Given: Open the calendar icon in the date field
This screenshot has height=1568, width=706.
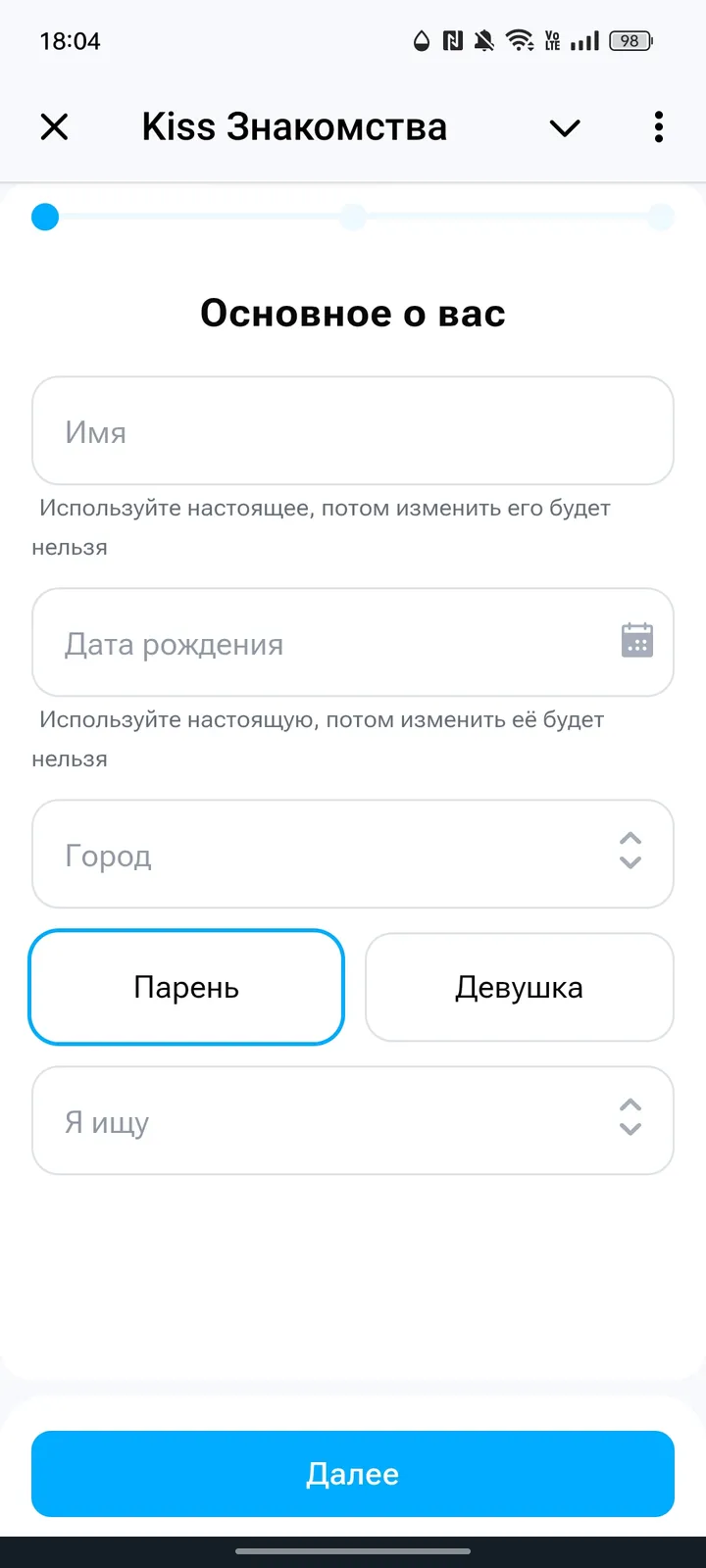Looking at the screenshot, I should (x=637, y=641).
